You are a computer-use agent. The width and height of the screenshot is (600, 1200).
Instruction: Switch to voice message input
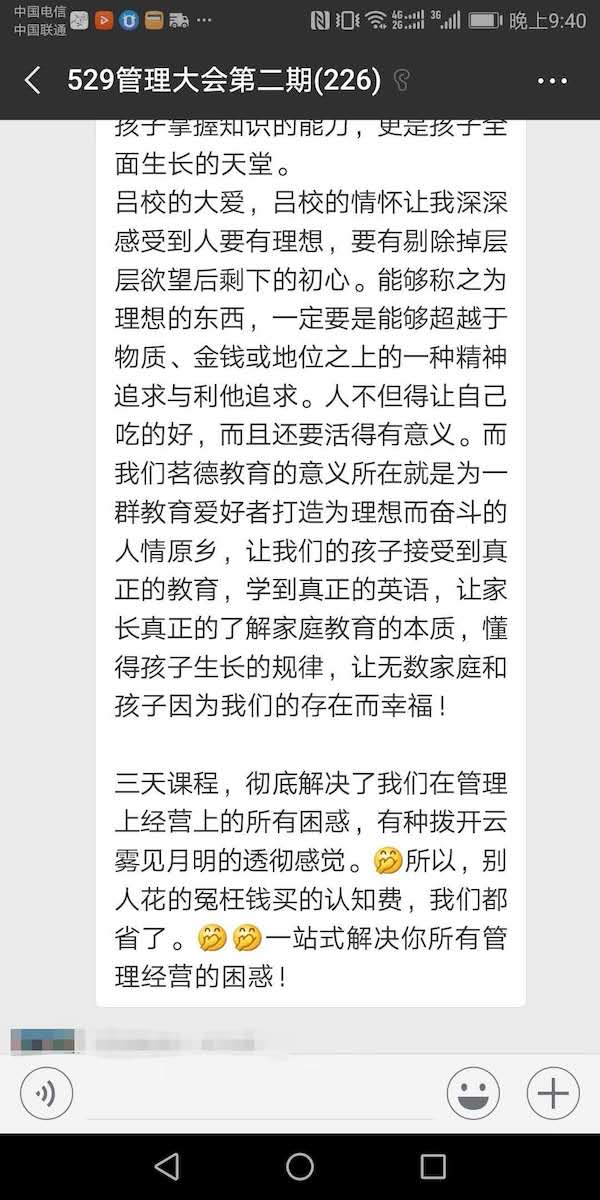click(46, 1093)
